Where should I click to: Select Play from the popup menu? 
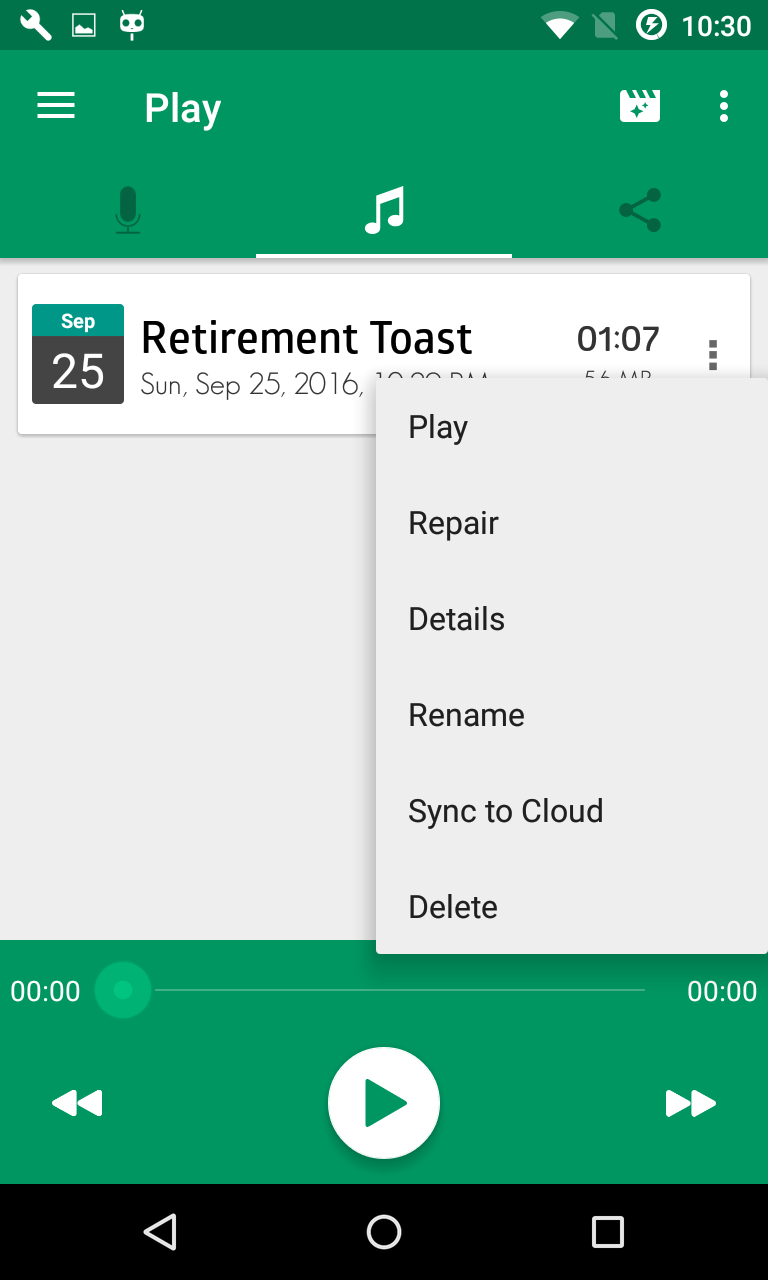point(572,427)
